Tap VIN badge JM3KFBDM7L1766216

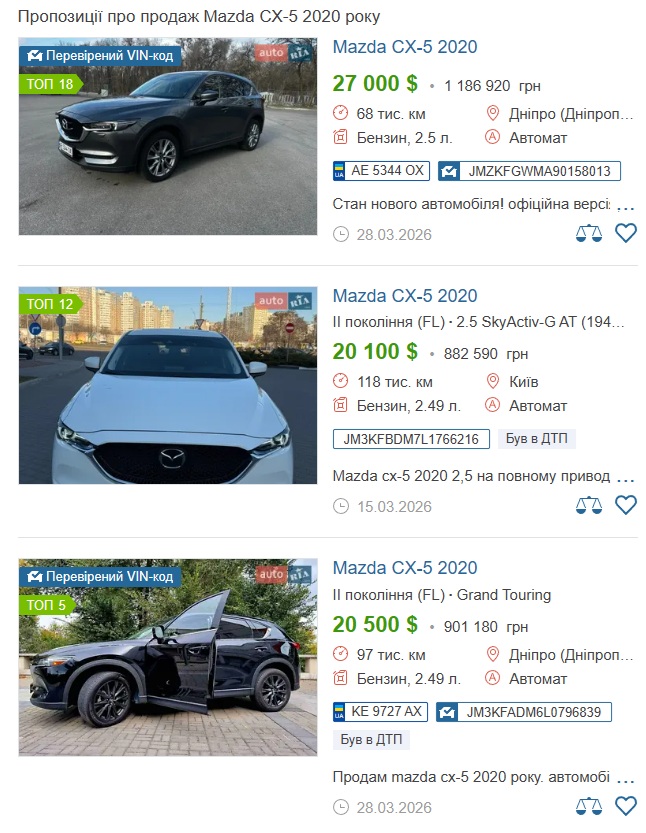411,439
